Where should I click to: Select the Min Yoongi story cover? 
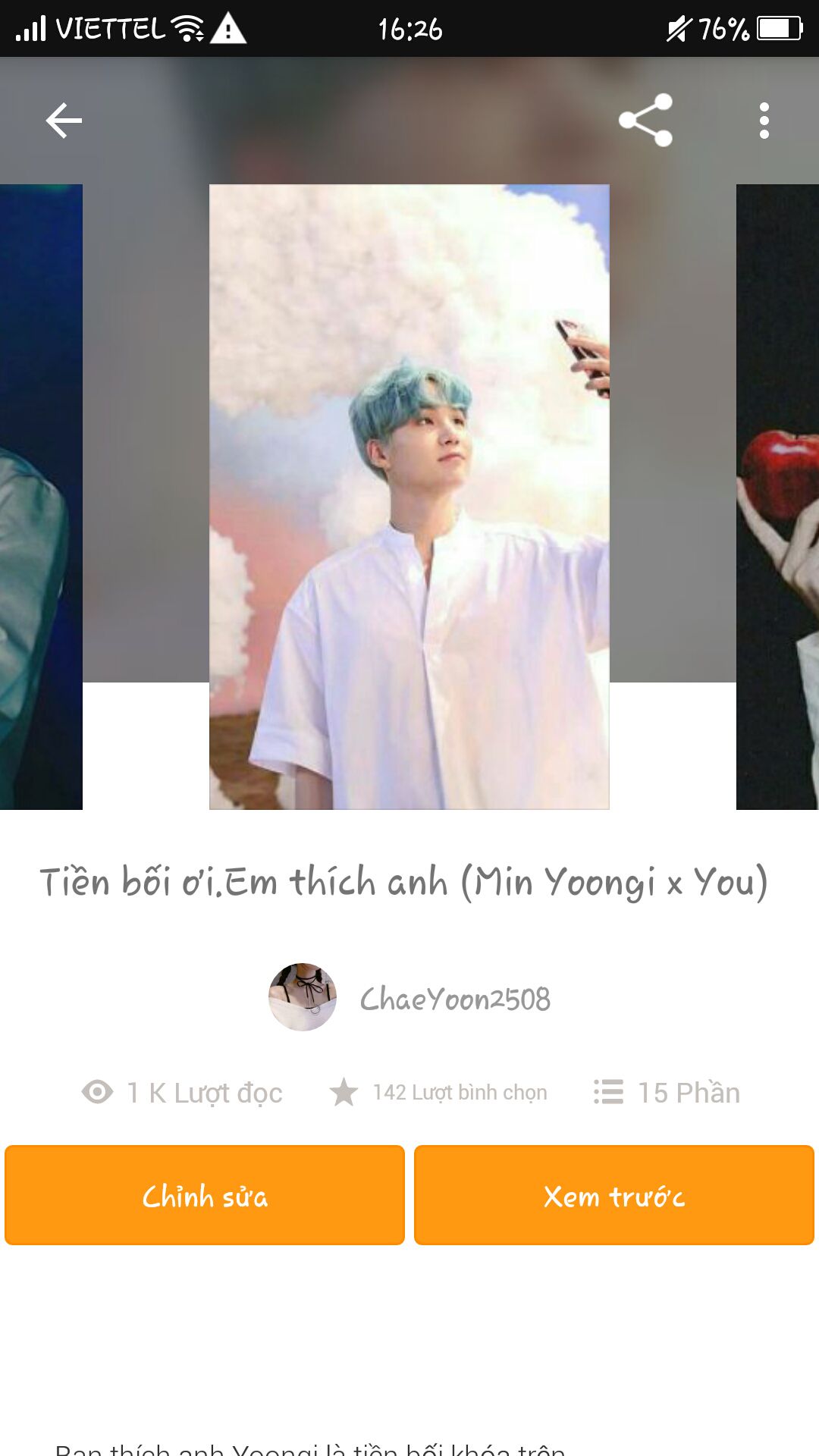tap(409, 497)
